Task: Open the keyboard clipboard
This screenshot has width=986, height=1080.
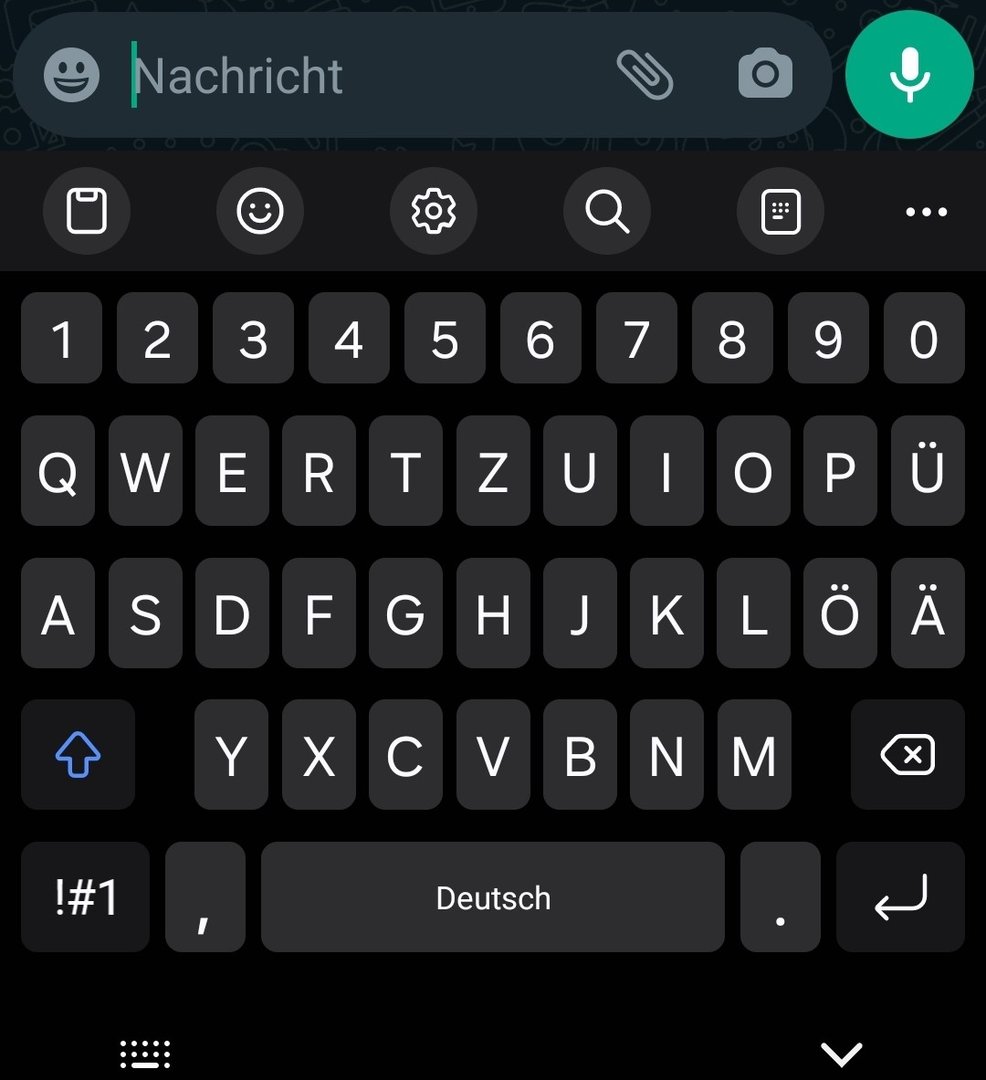Action: [87, 211]
